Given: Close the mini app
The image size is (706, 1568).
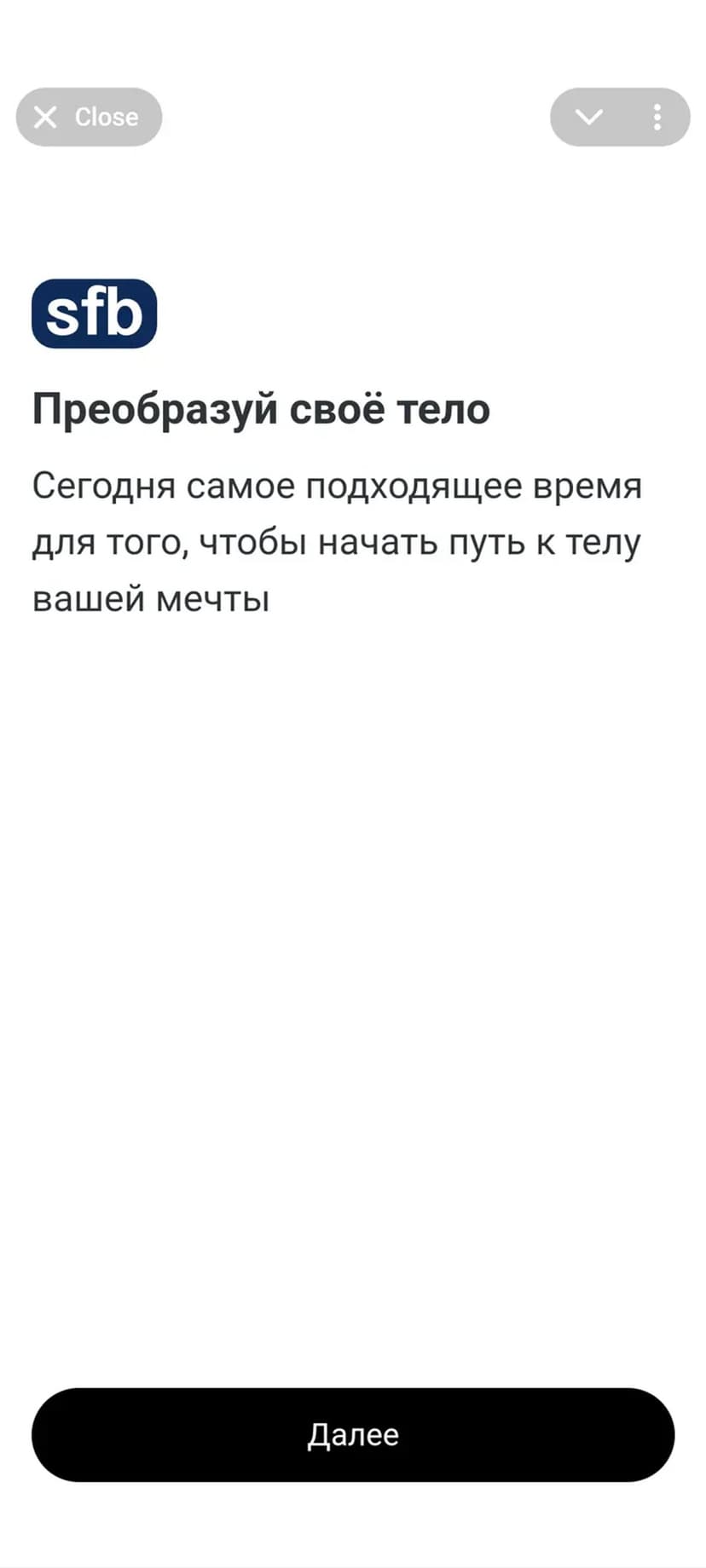Looking at the screenshot, I should tap(89, 117).
